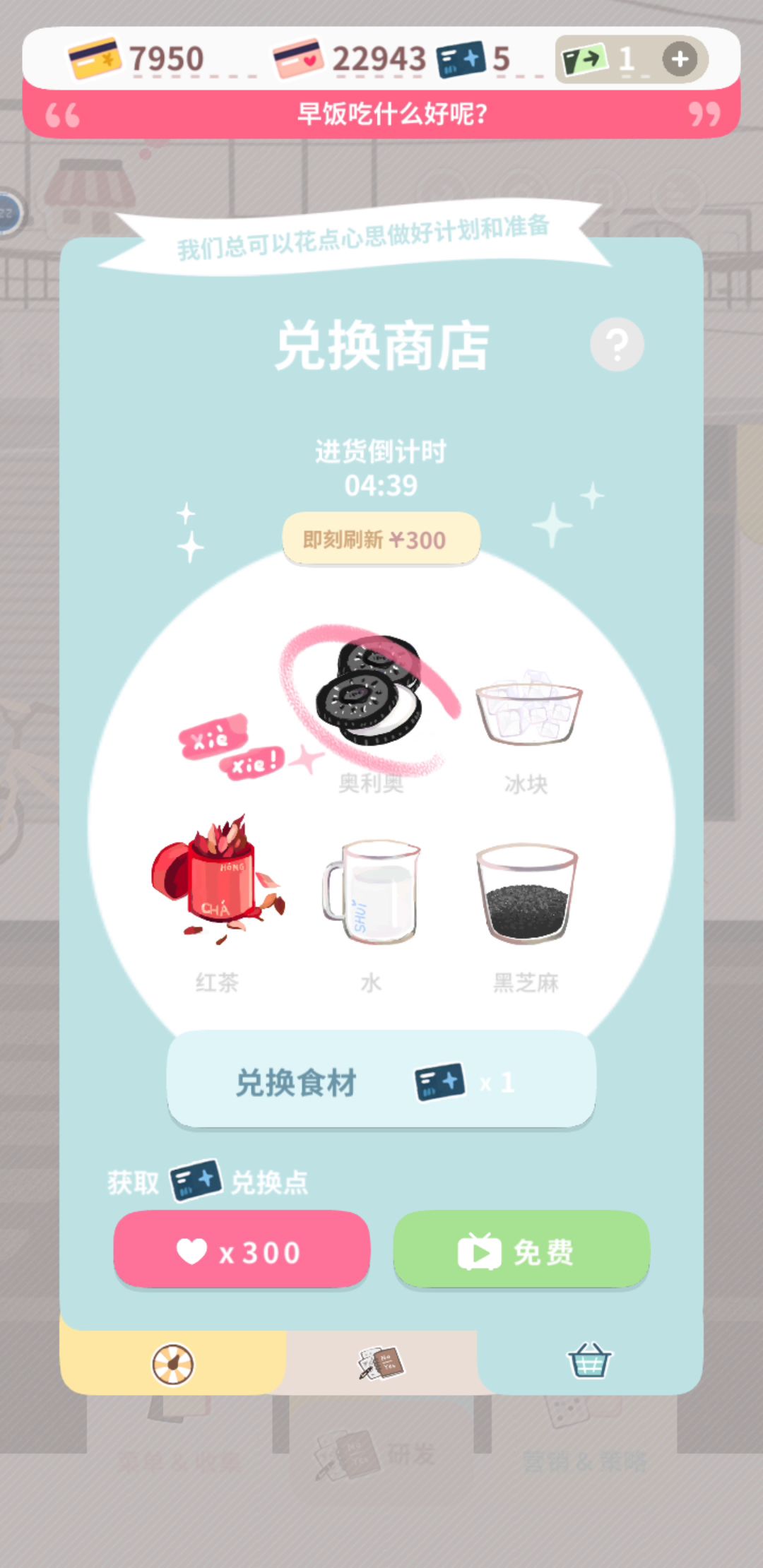
Task: Open the shopping basket tab
Action: pyautogui.click(x=589, y=1361)
